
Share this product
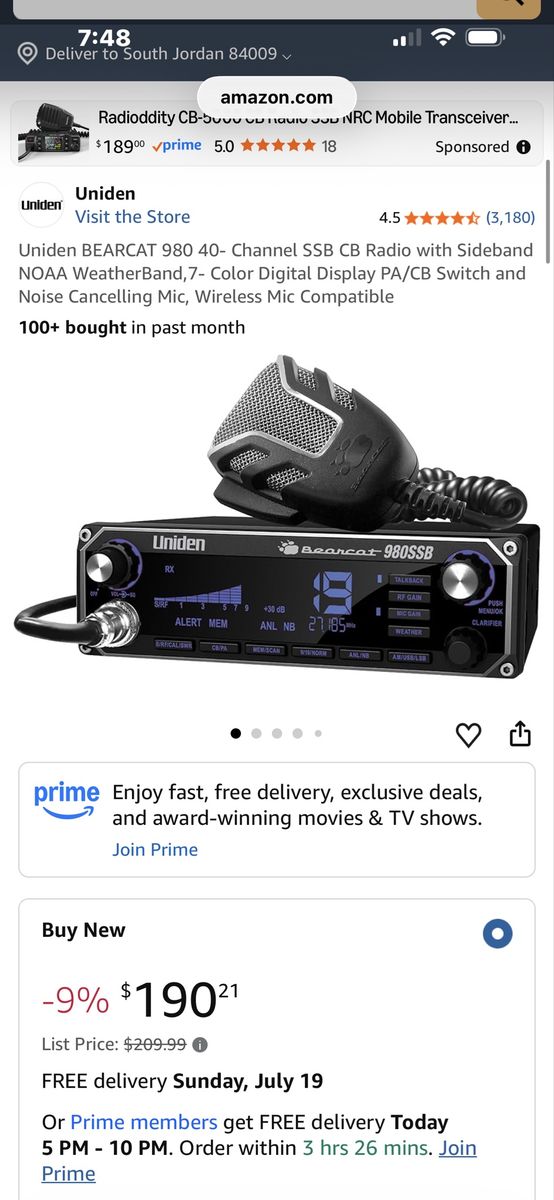(520, 735)
